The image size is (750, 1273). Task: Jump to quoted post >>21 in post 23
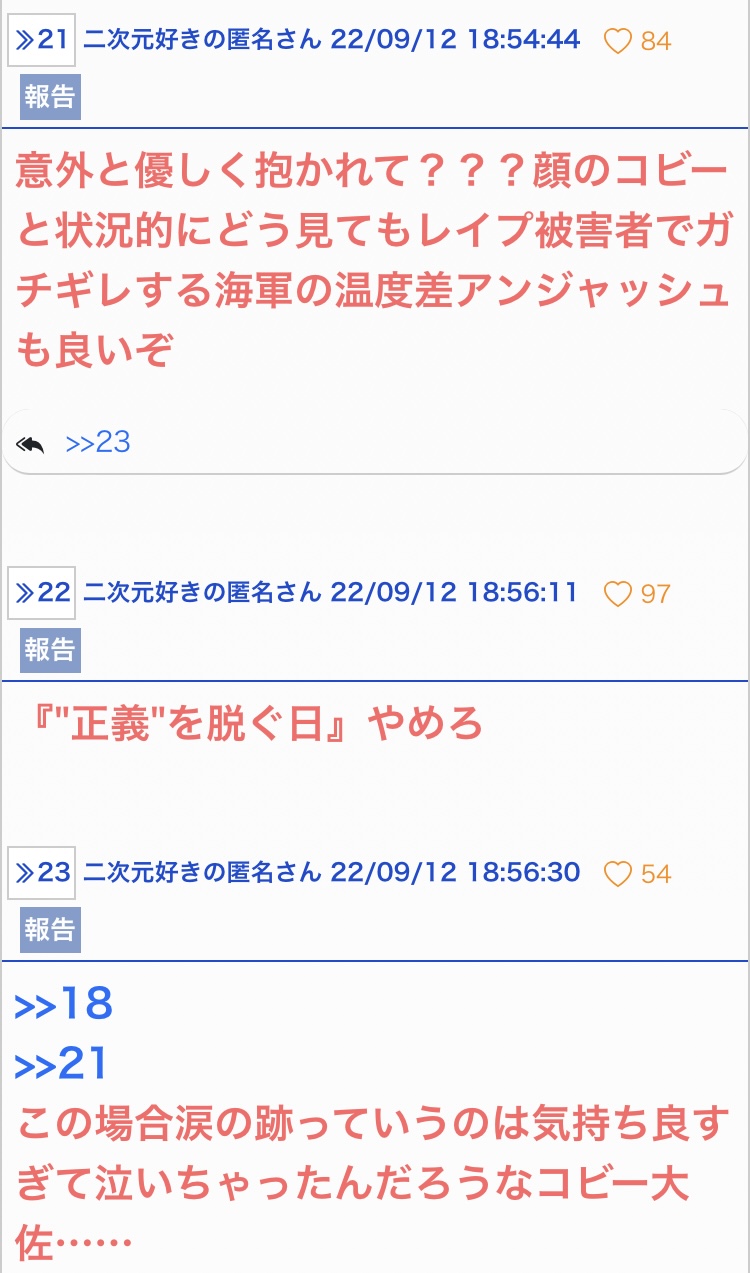pos(61,1065)
